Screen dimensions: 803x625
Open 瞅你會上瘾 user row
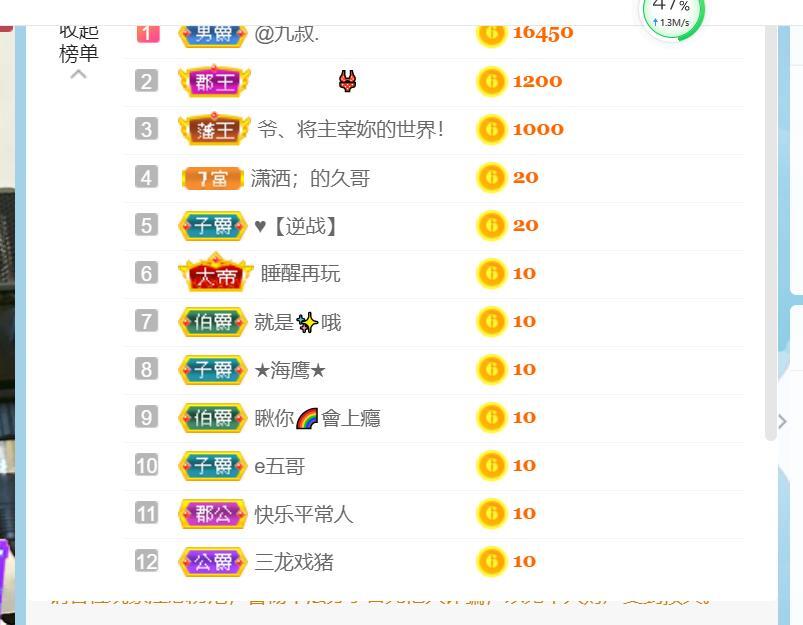point(317,418)
